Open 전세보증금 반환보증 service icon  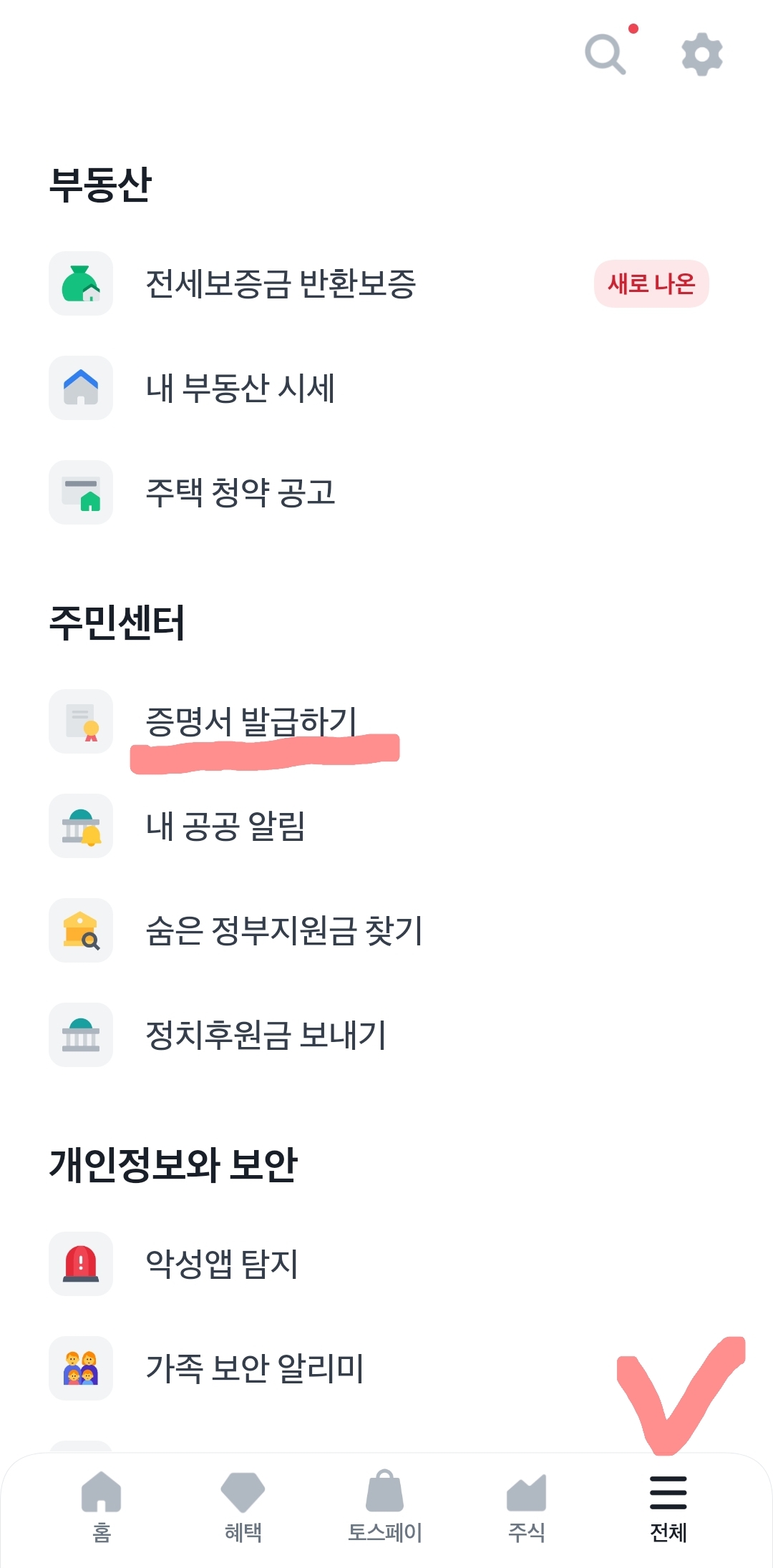point(80,285)
